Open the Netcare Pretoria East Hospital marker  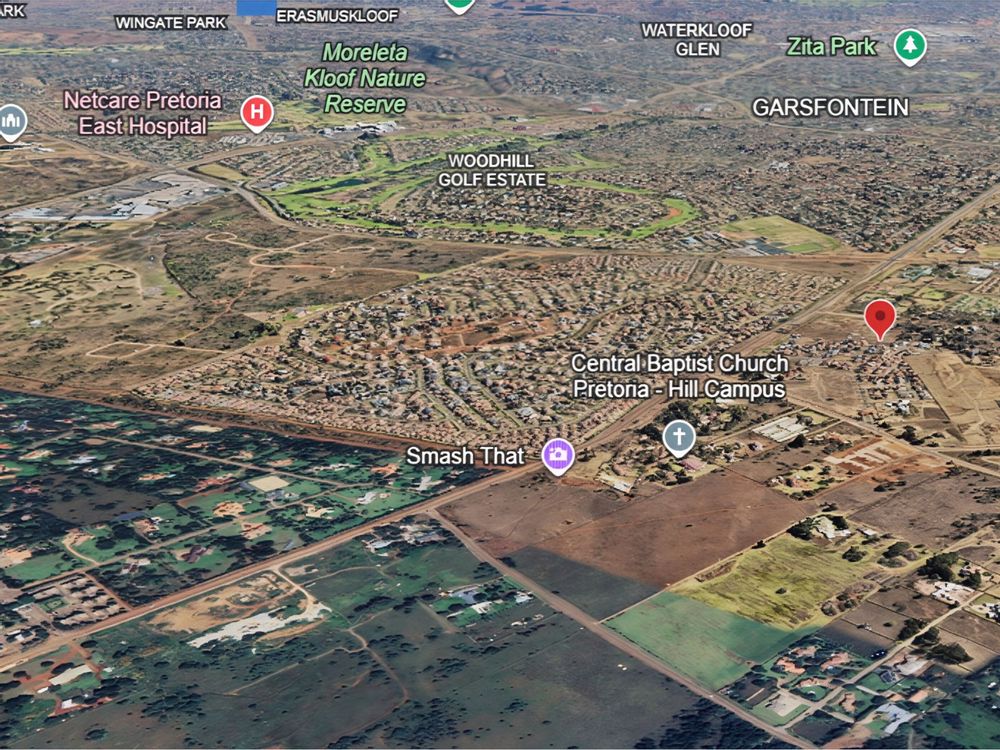[257, 112]
